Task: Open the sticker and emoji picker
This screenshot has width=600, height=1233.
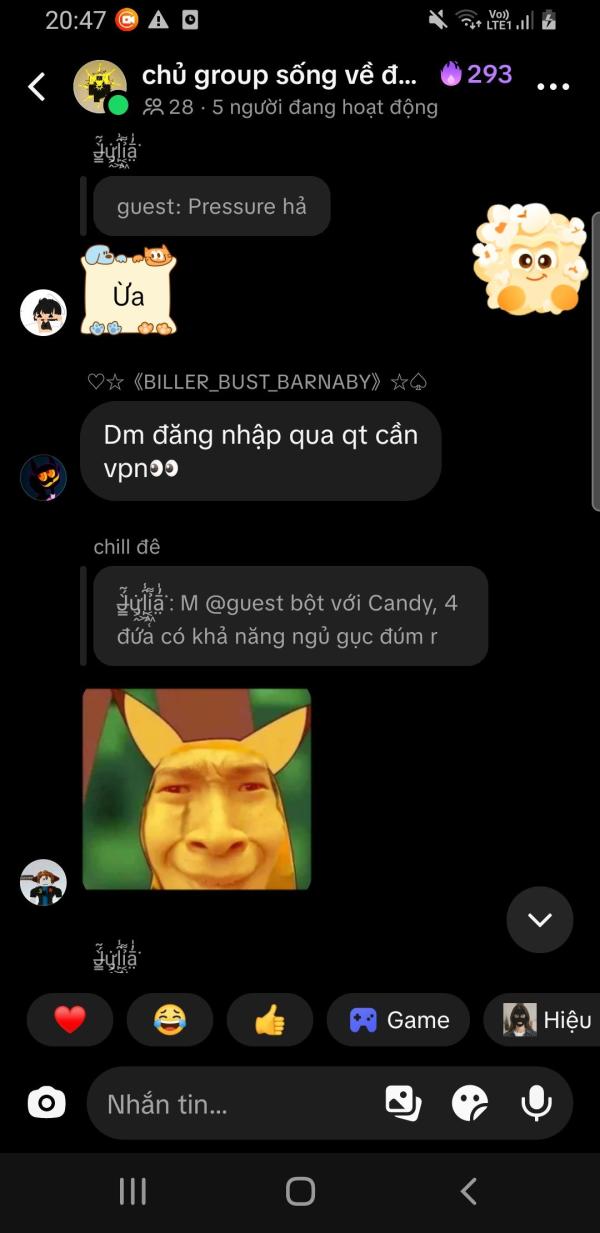Action: [x=470, y=1103]
